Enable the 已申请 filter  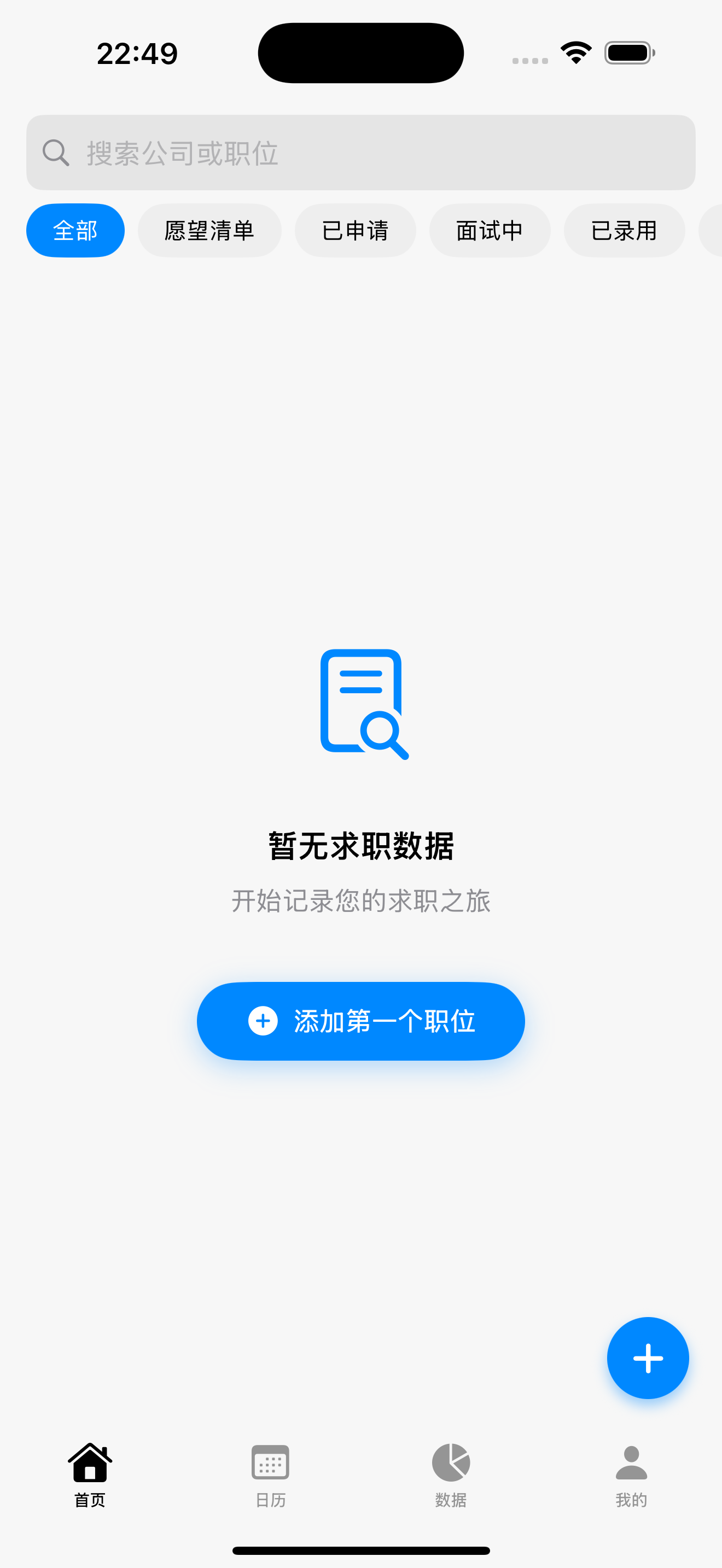(356, 230)
